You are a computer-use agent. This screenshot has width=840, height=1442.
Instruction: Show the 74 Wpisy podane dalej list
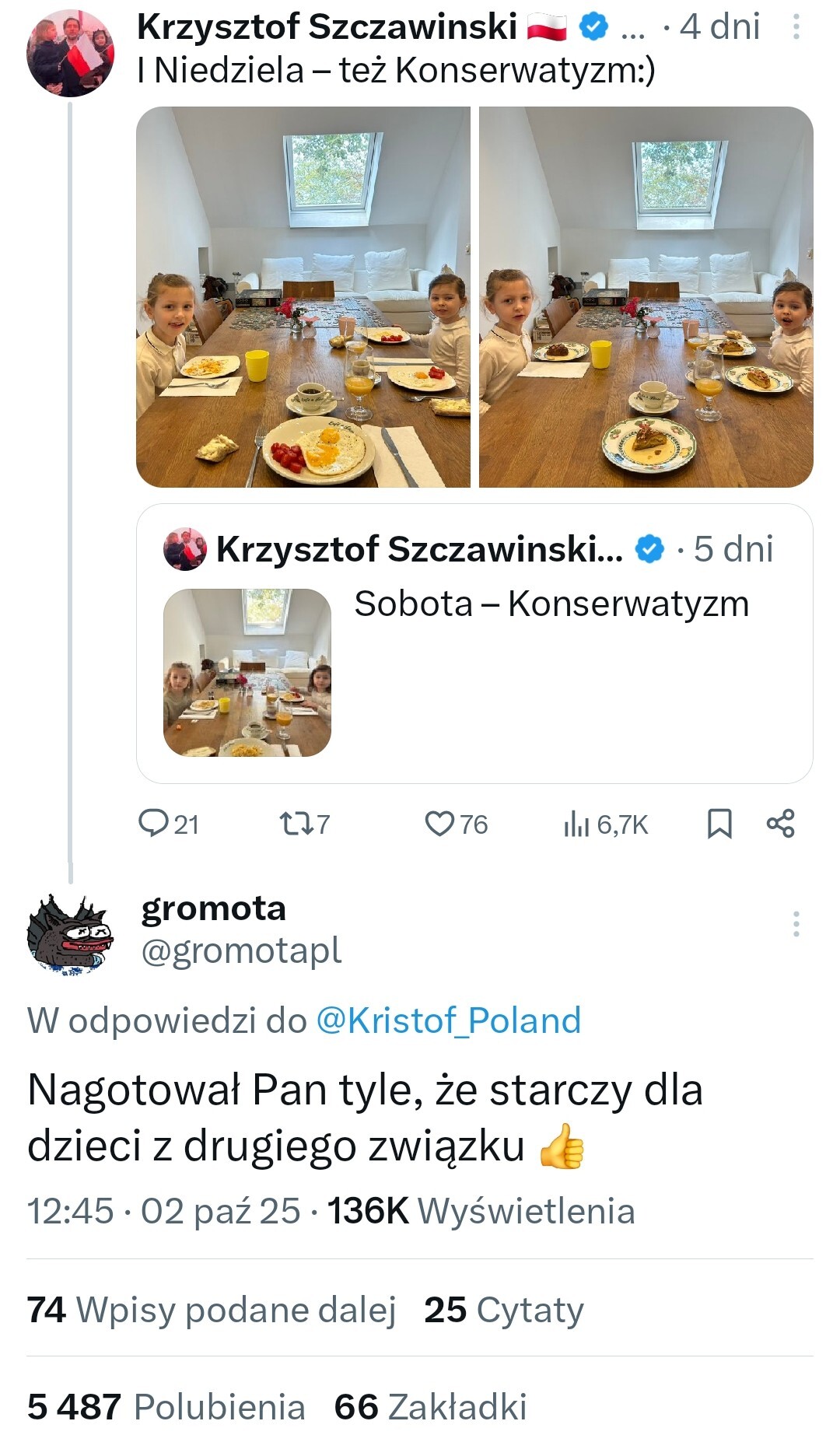212,1310
